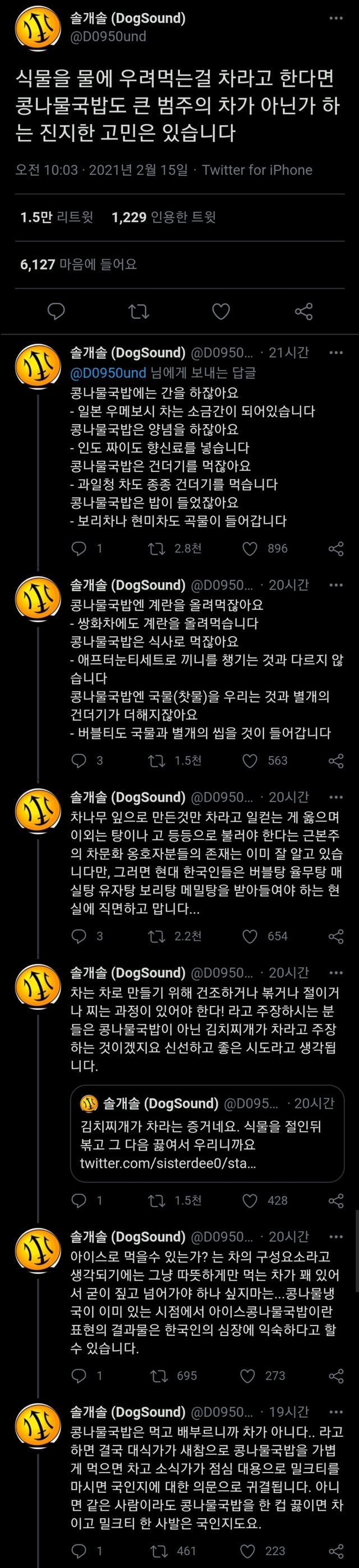
Task: Open the quoted tweet about 김치찌개
Action: [x=207, y=1132]
